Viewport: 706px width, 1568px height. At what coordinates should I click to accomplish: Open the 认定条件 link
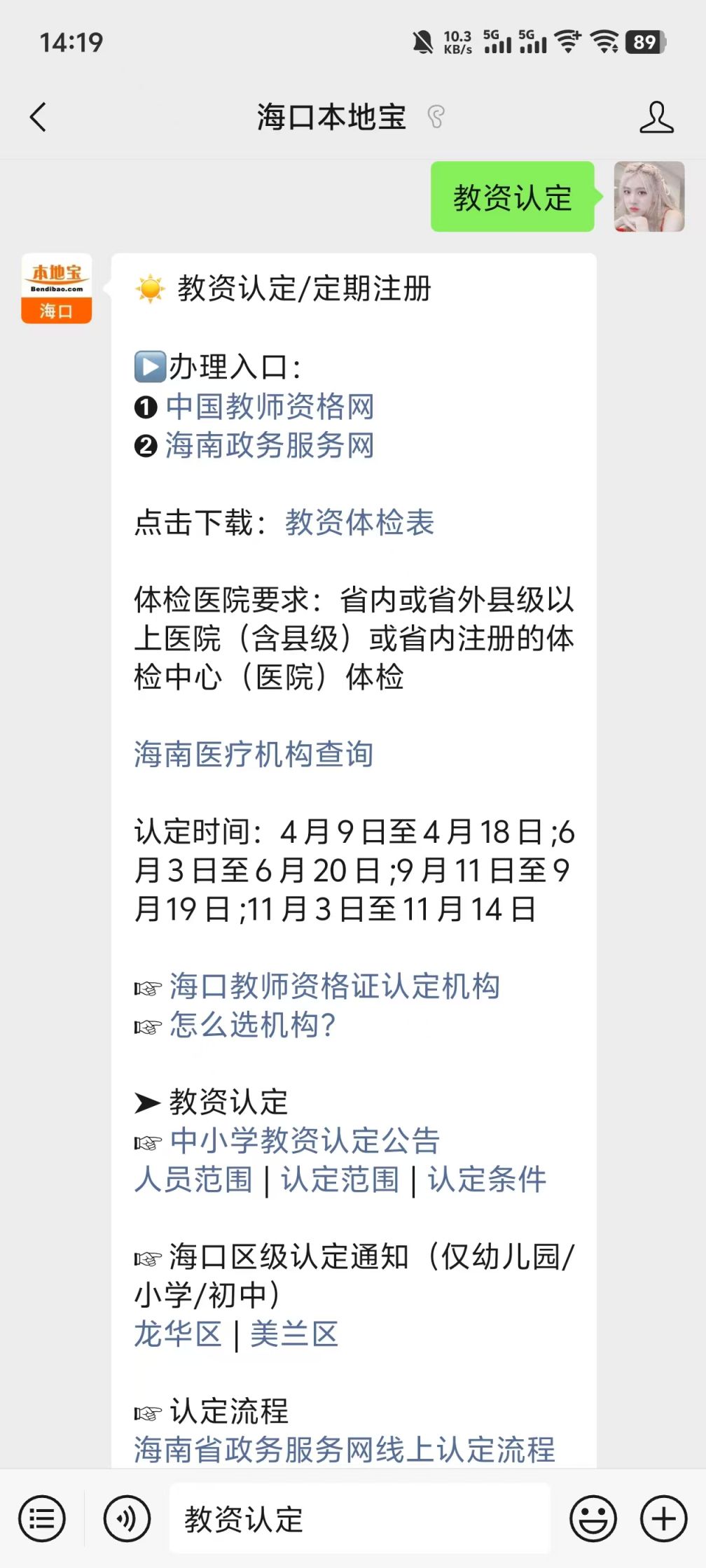pyautogui.click(x=487, y=1179)
